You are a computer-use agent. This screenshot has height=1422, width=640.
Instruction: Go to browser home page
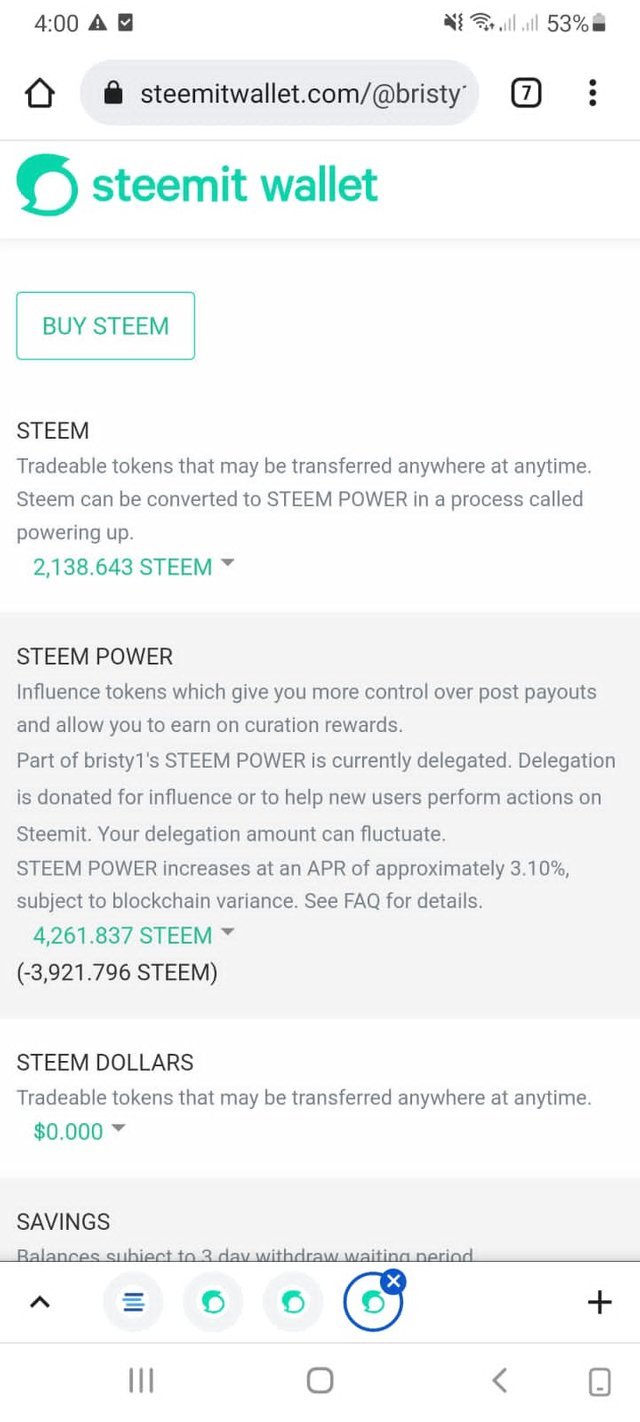tap(39, 94)
